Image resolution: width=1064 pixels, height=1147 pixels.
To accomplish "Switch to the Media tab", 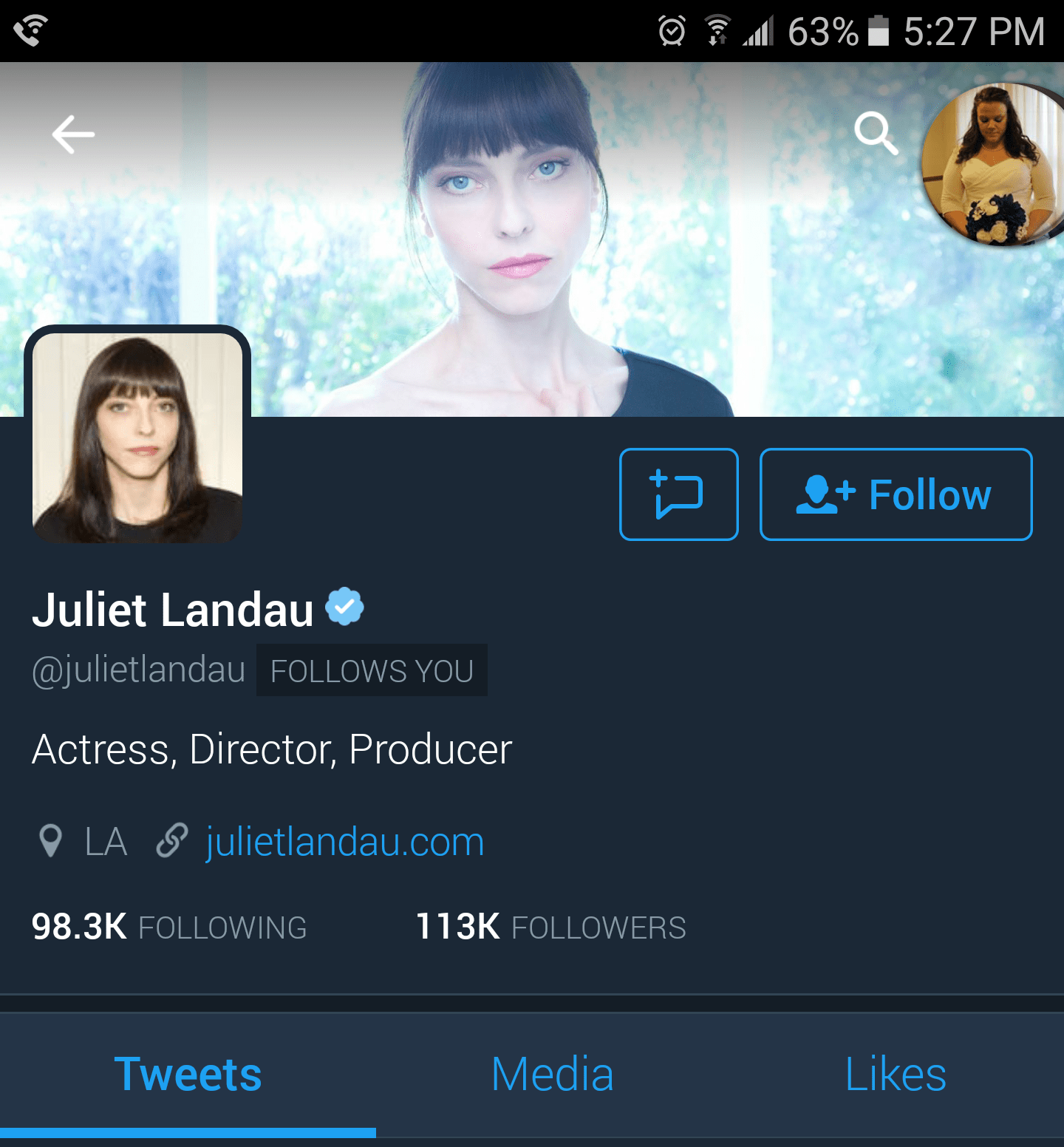I will (x=552, y=1074).
